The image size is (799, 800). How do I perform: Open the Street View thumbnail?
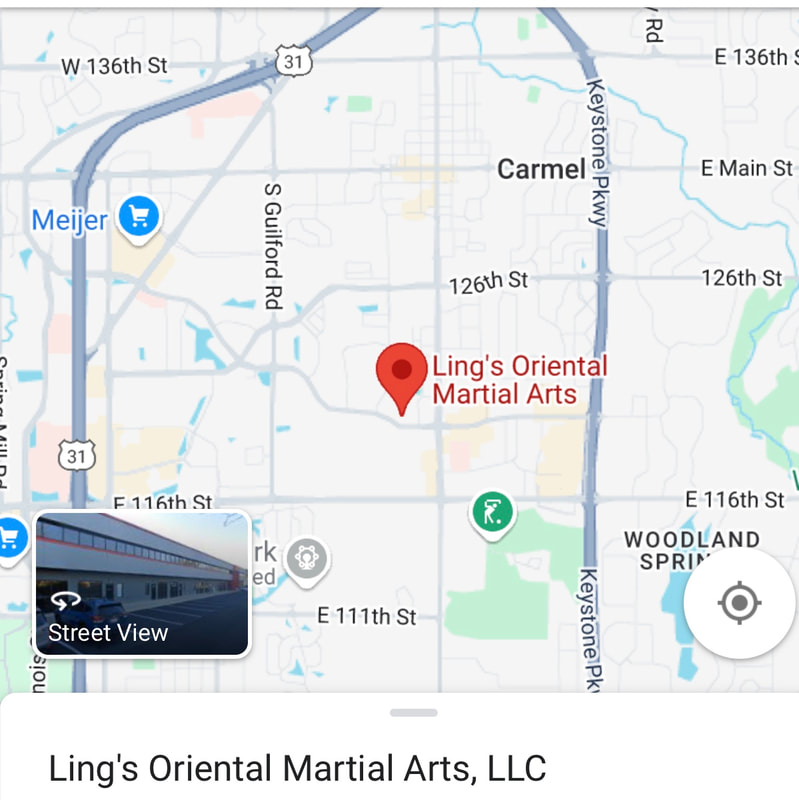coord(142,583)
